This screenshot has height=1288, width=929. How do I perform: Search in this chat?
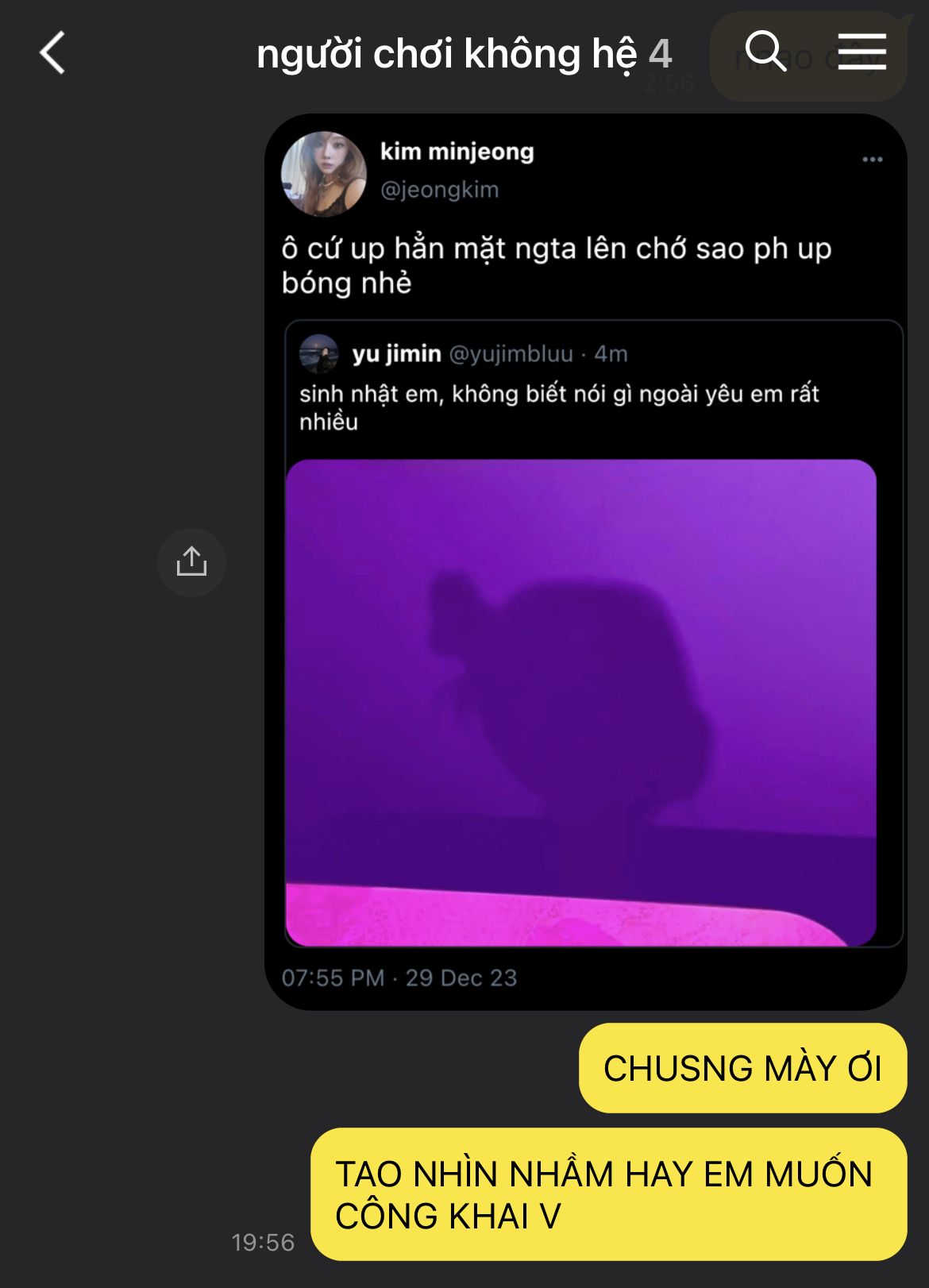pos(765,52)
